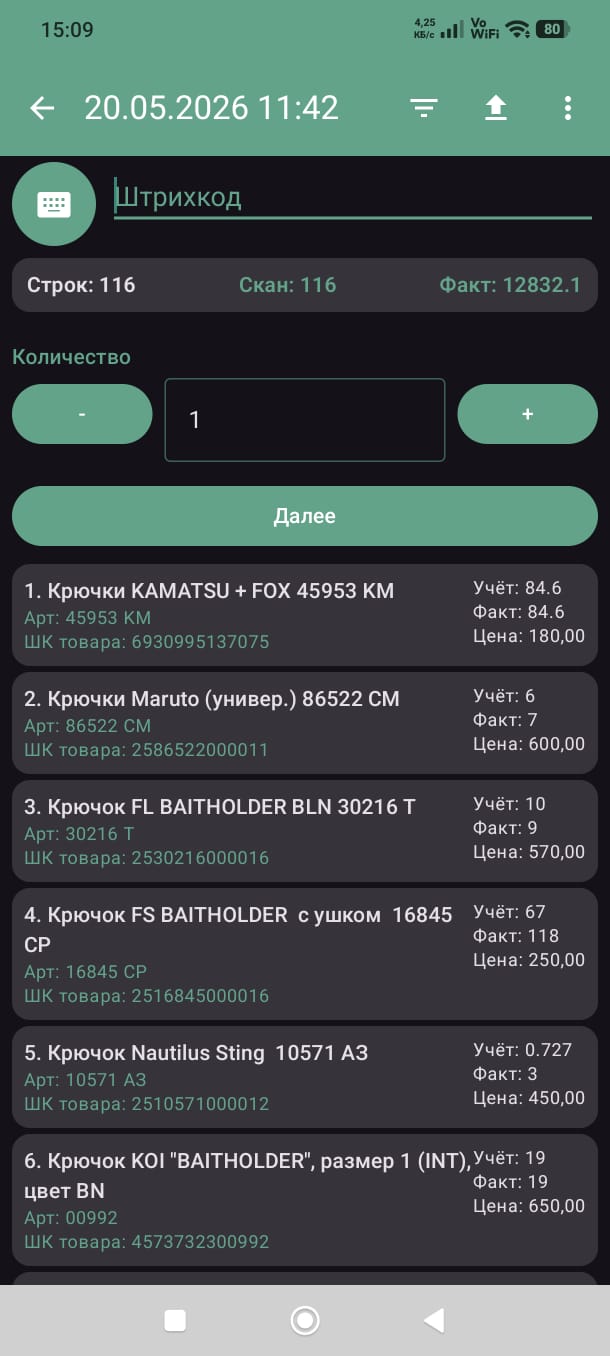Decrease quantity with the minus button
The height and width of the screenshot is (1356, 610).
click(82, 414)
